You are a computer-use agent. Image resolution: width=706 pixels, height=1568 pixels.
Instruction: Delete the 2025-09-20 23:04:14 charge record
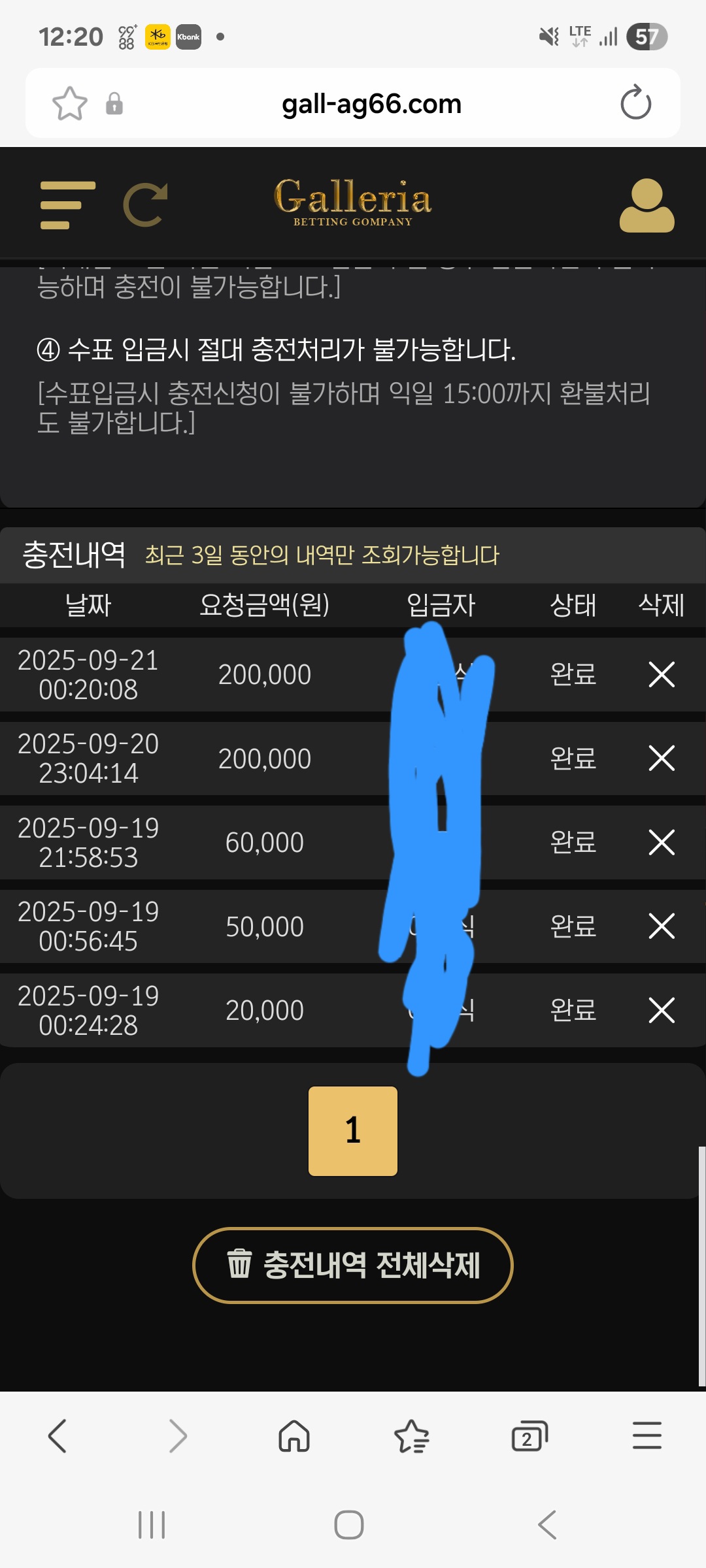[662, 758]
